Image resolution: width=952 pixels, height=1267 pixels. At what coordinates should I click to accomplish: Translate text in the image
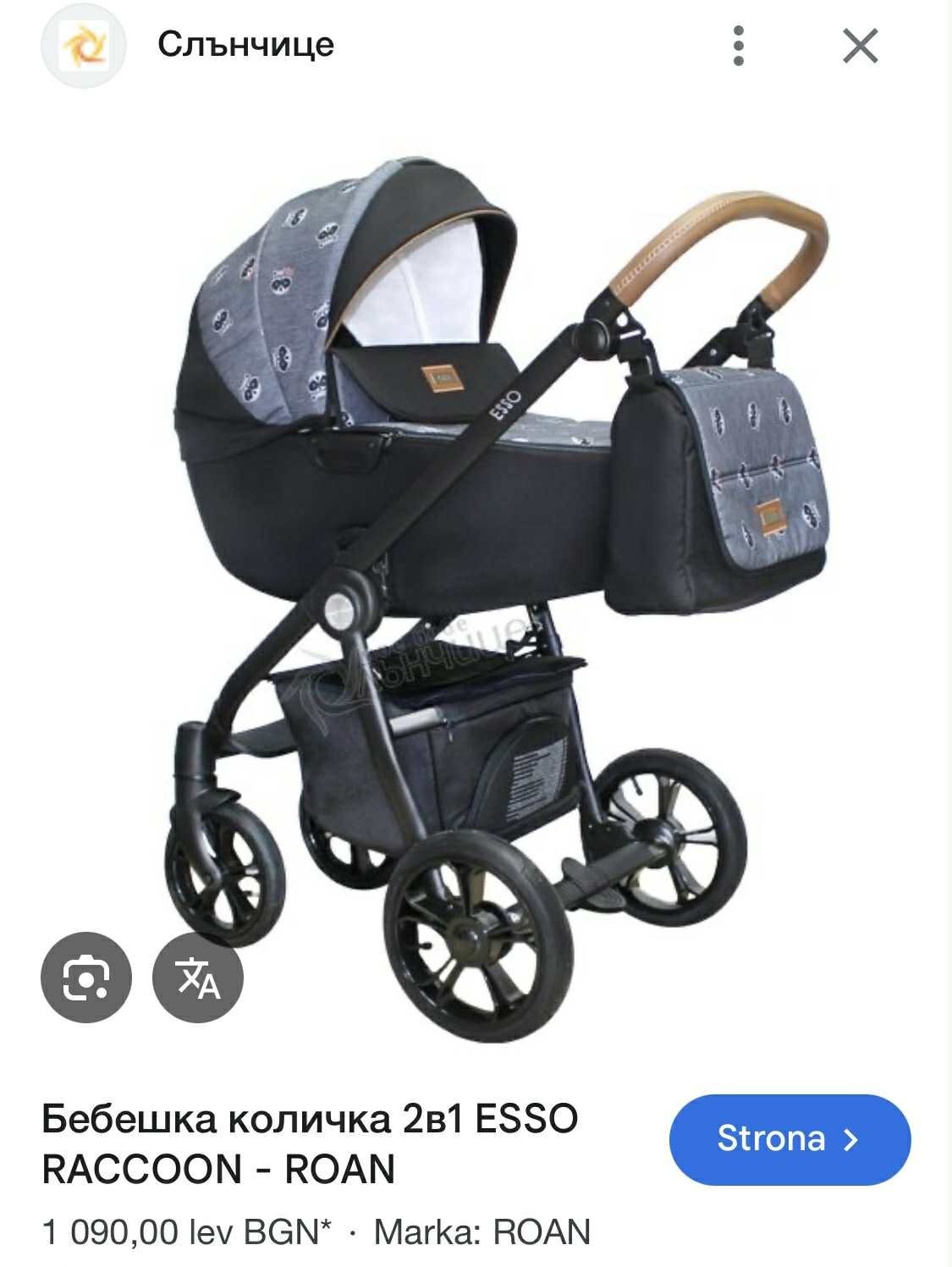click(198, 978)
